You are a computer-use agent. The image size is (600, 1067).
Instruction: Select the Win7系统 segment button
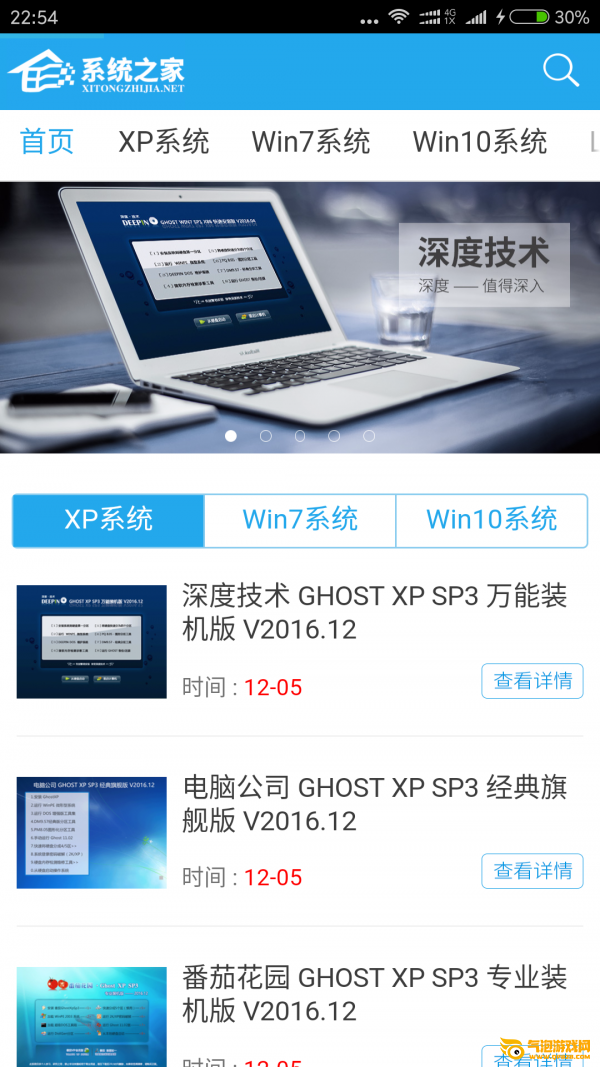point(300,521)
